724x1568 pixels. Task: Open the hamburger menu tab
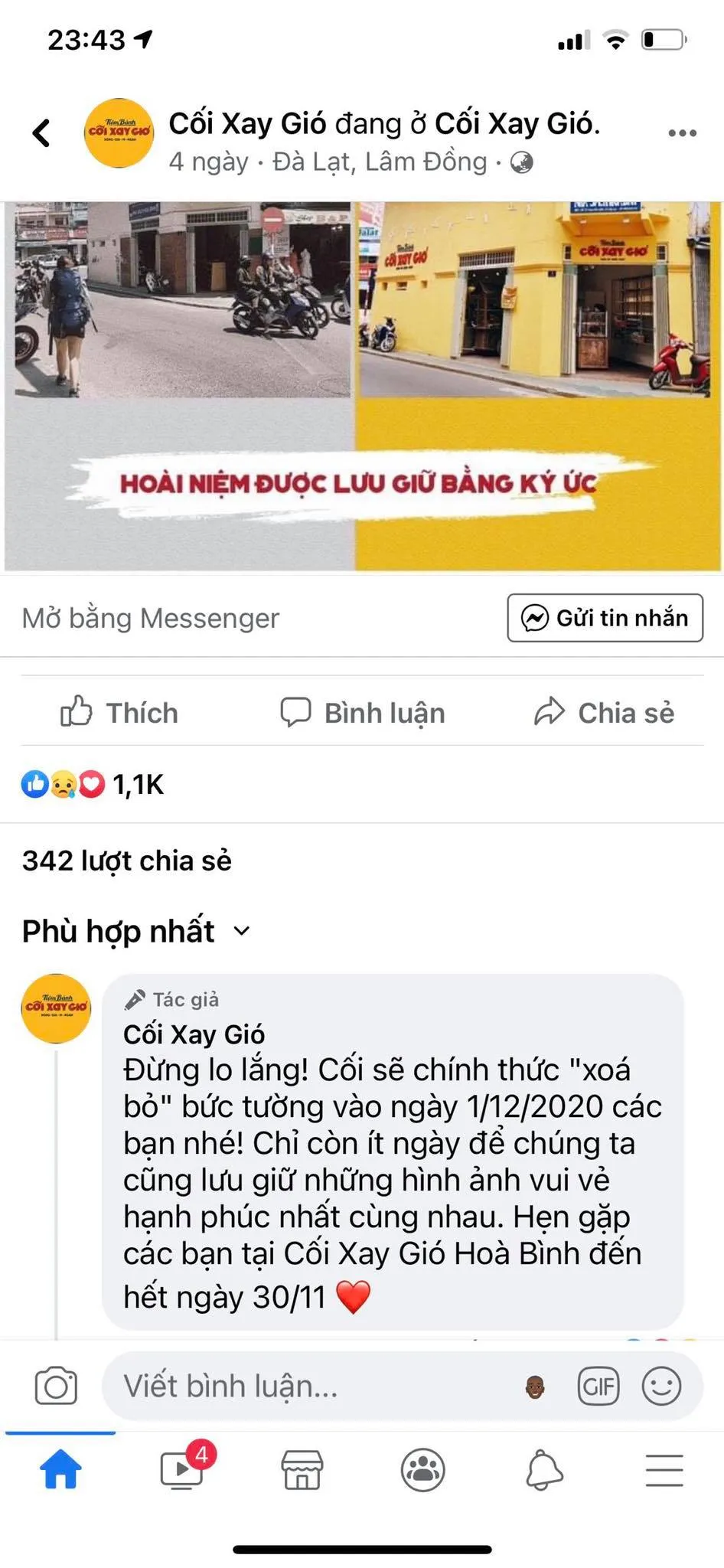click(x=664, y=1468)
